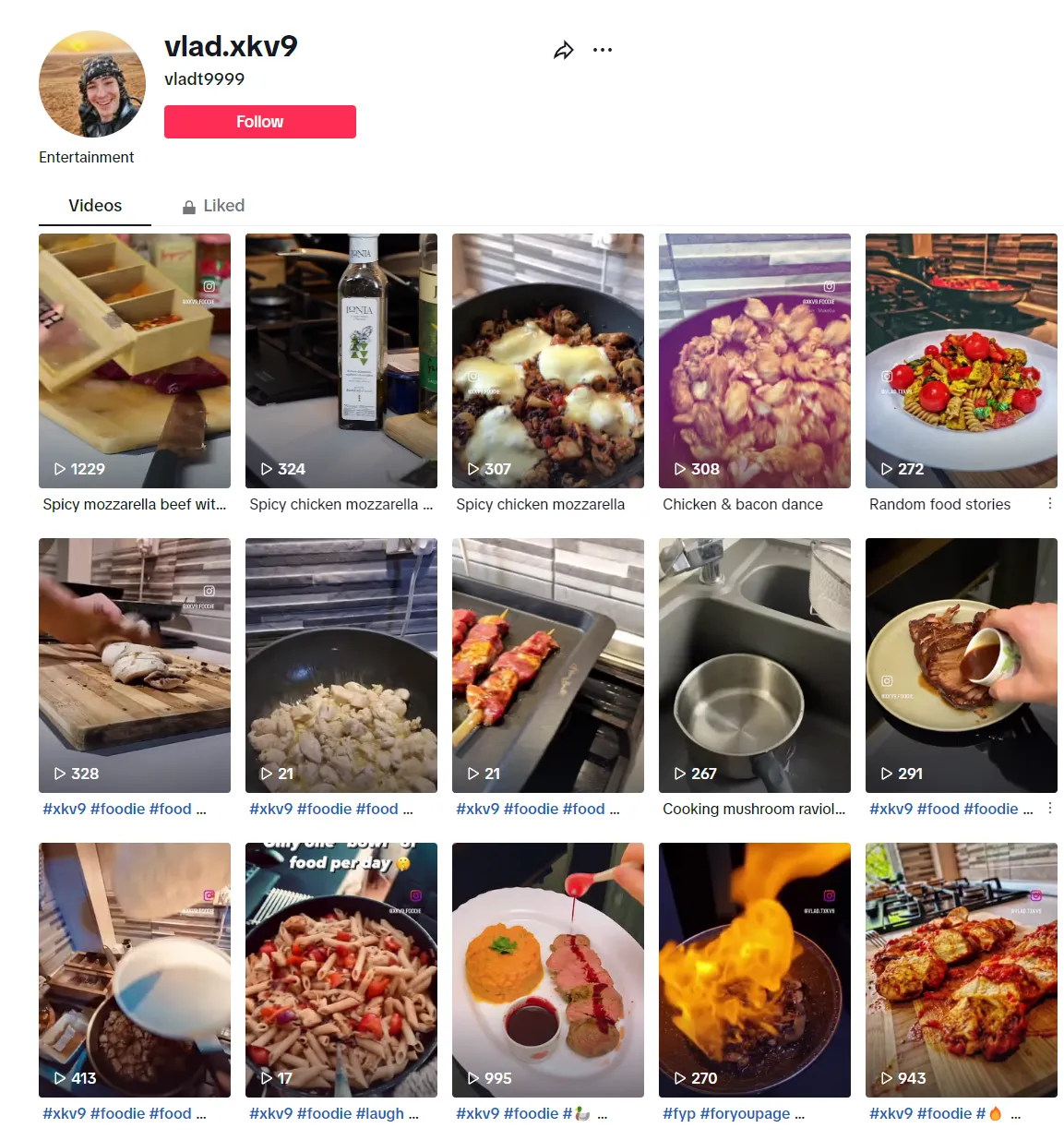The height and width of the screenshot is (1140, 1064).
Task: Select the Videos tab
Action: tap(95, 206)
